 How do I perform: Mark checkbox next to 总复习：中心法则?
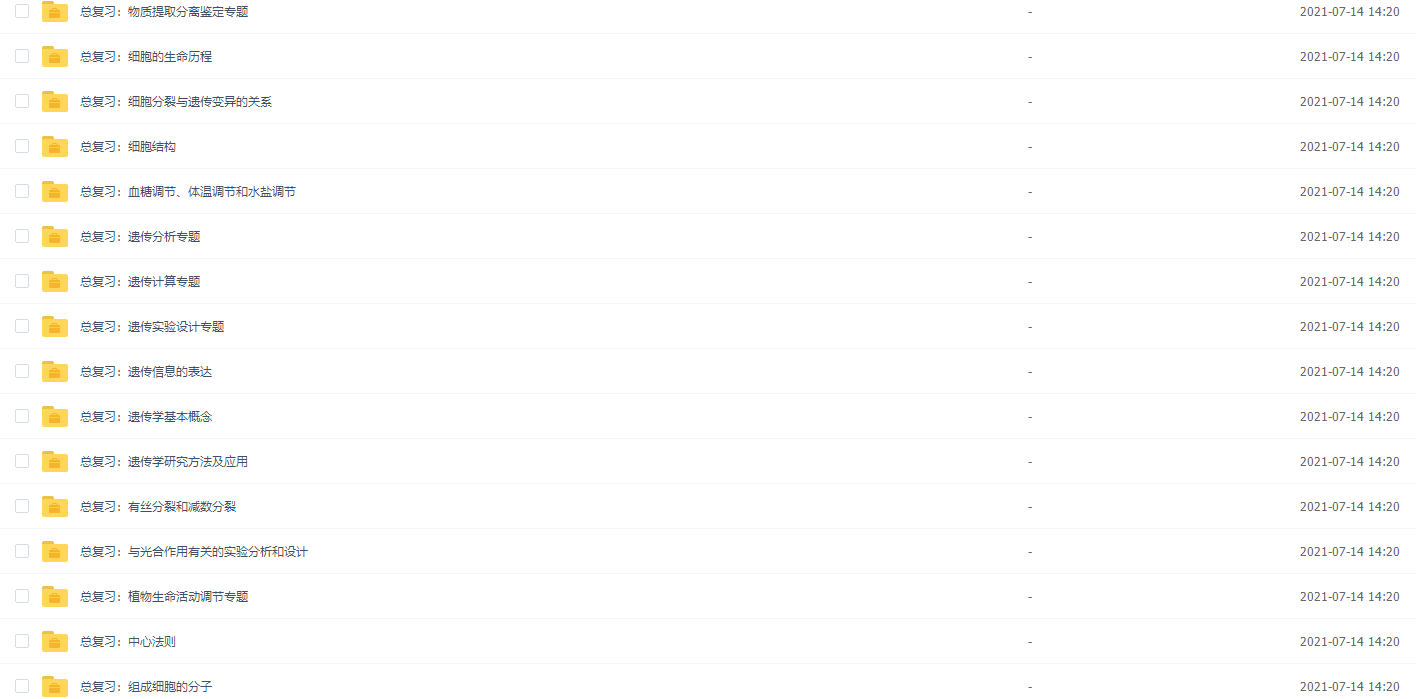[x=22, y=641]
